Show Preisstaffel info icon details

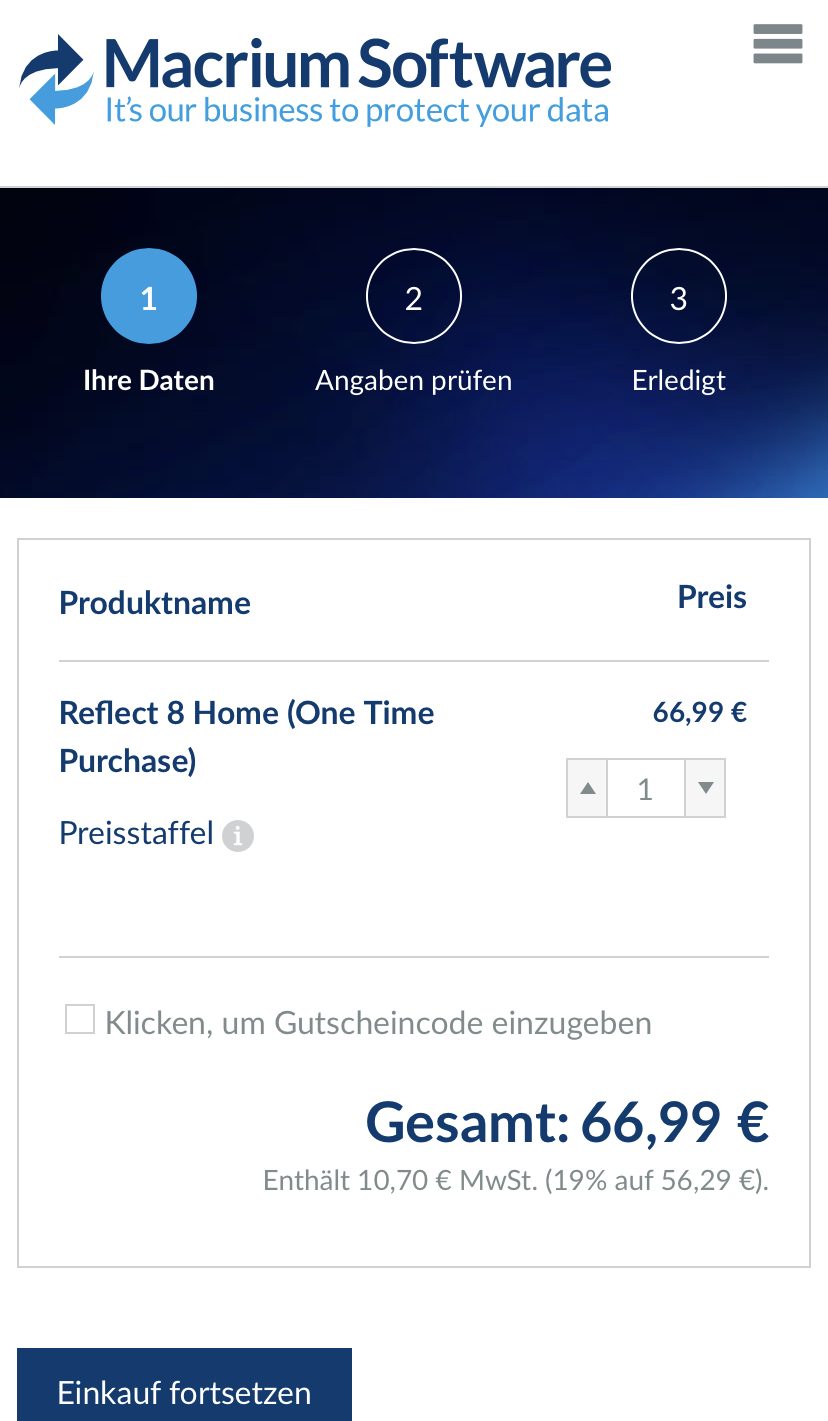point(237,835)
